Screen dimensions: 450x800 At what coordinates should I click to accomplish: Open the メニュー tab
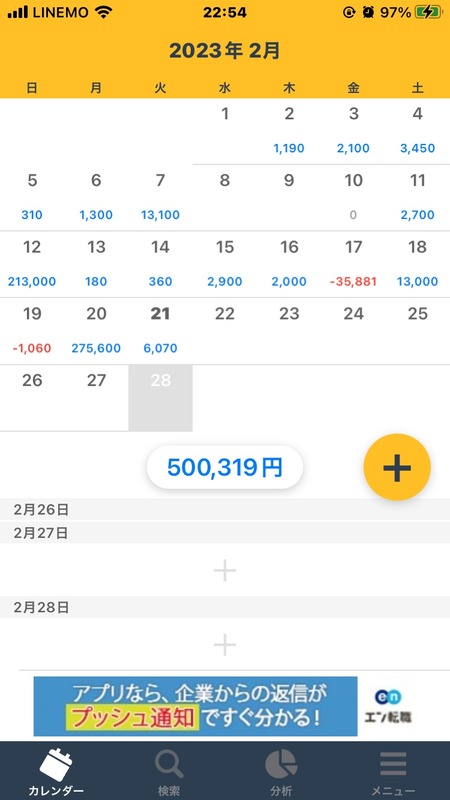click(x=393, y=772)
